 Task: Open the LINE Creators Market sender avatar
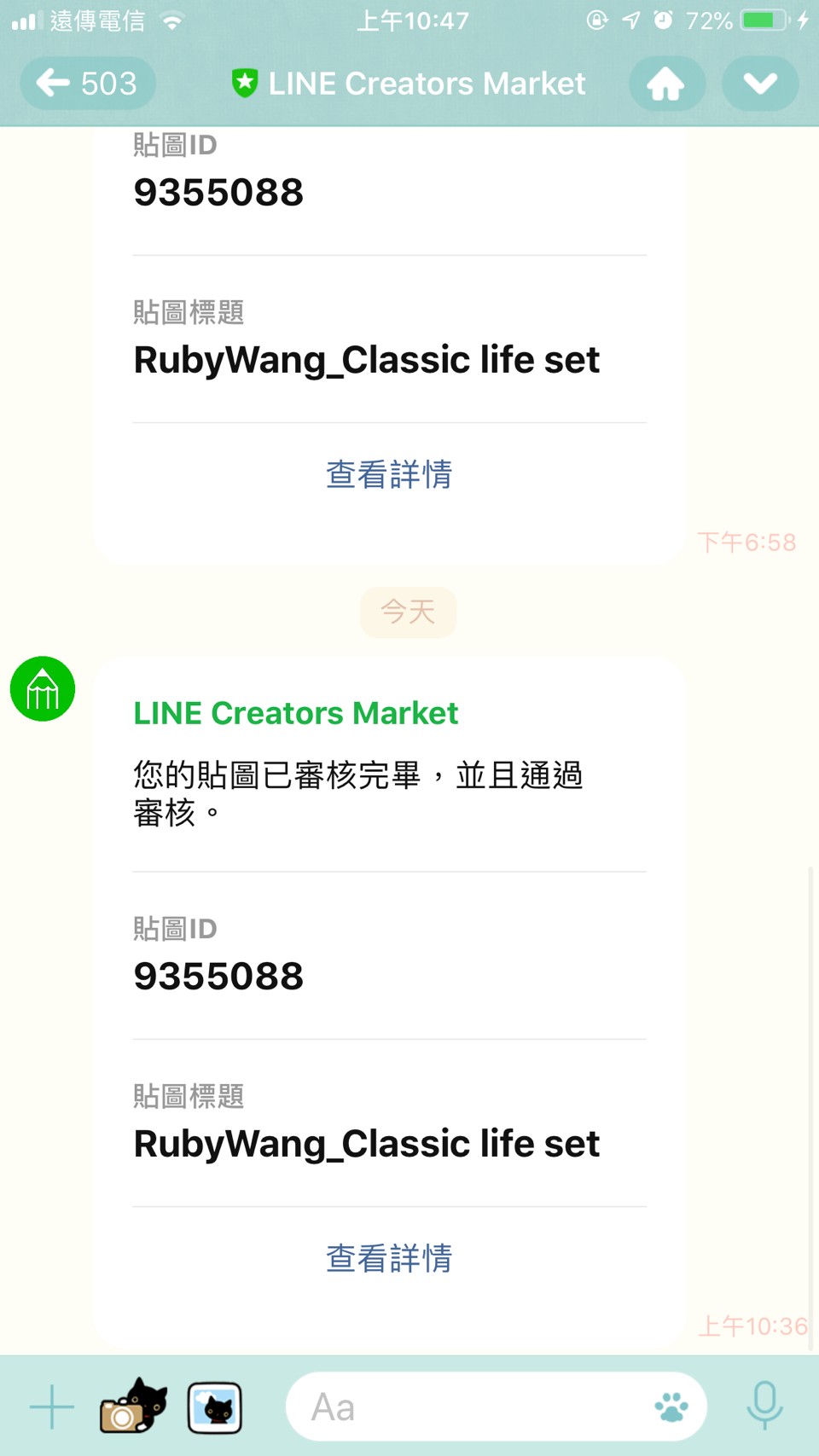point(43,688)
